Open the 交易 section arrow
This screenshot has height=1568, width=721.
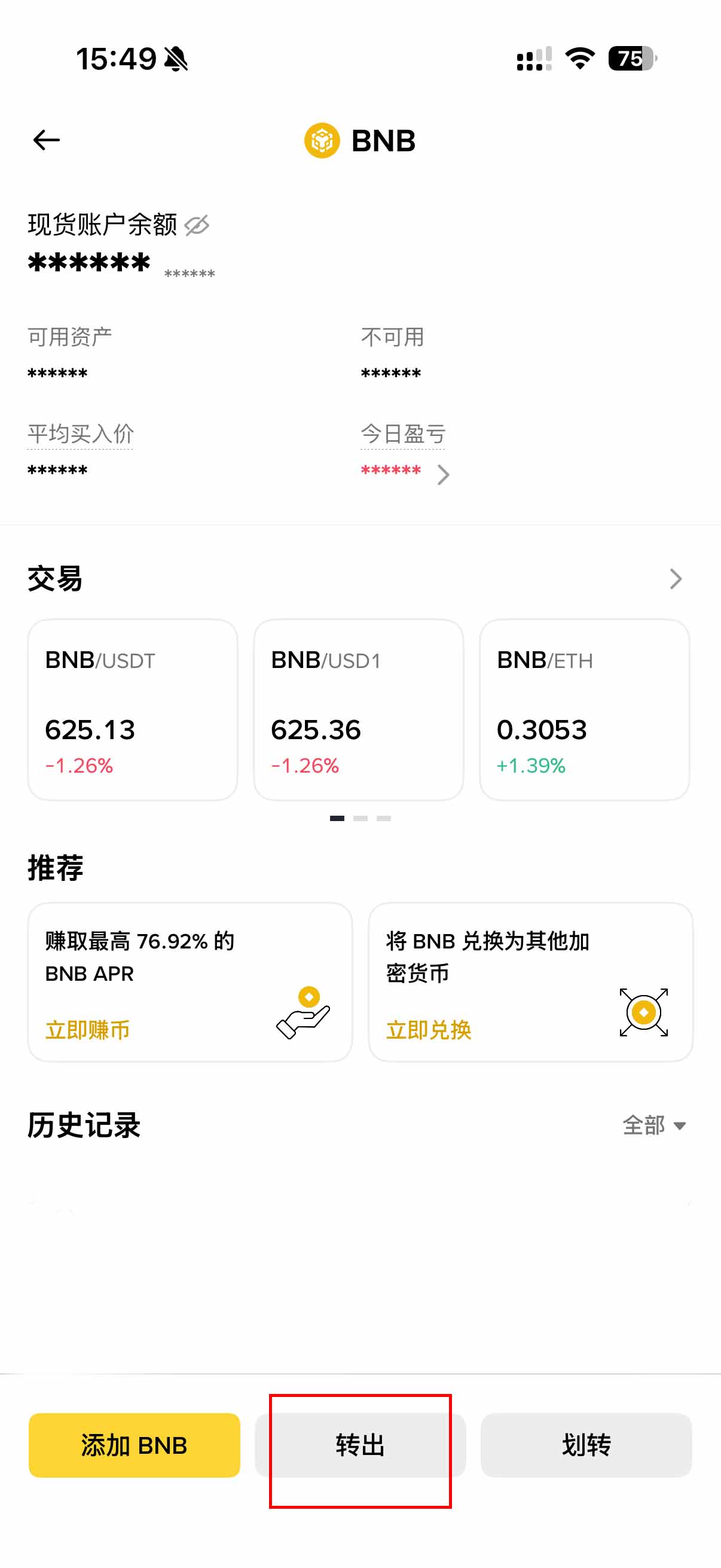tap(676, 579)
